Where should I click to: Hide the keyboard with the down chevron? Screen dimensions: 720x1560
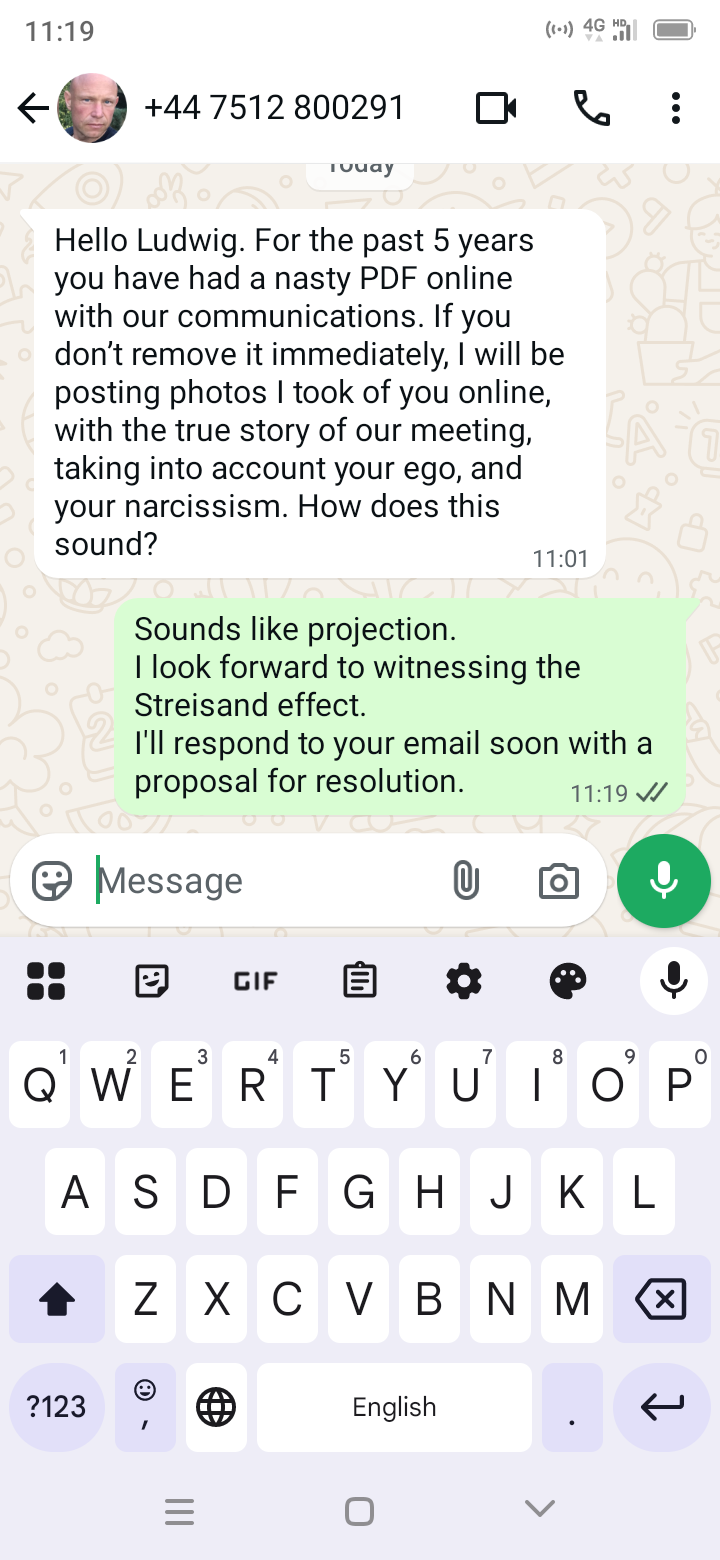(540, 1509)
